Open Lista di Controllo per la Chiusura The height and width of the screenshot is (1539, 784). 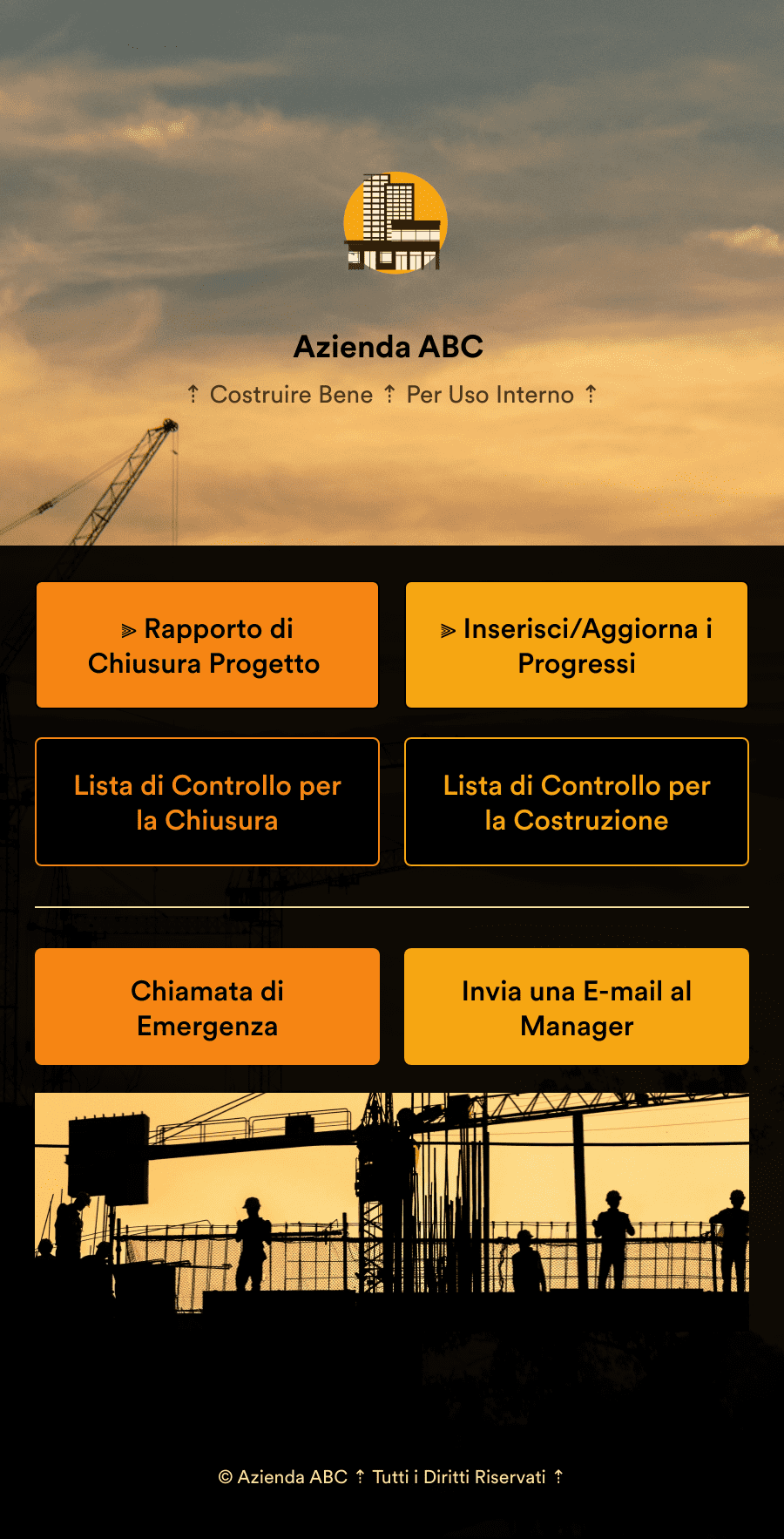[x=207, y=802]
